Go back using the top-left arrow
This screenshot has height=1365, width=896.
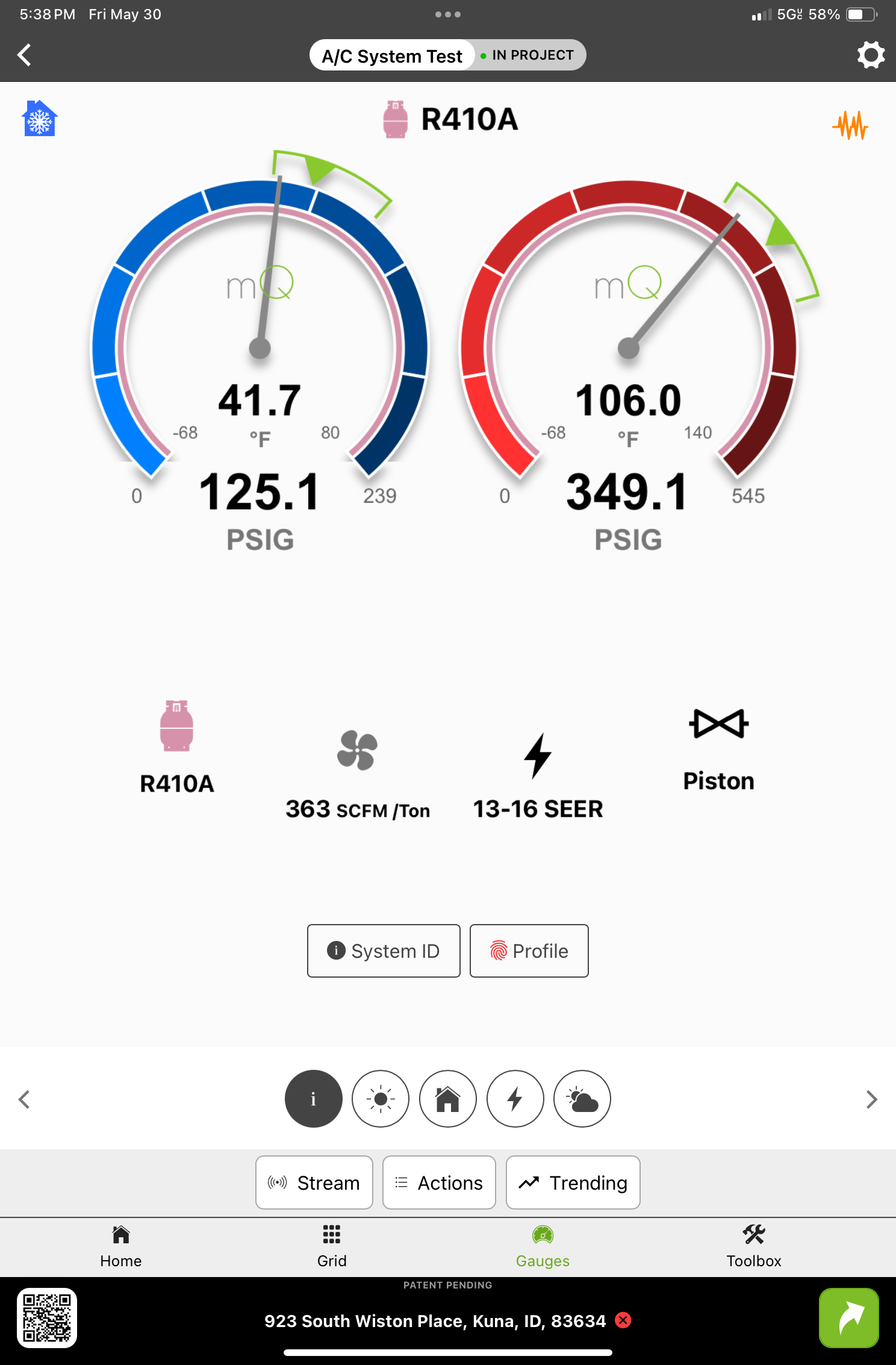tap(25, 55)
